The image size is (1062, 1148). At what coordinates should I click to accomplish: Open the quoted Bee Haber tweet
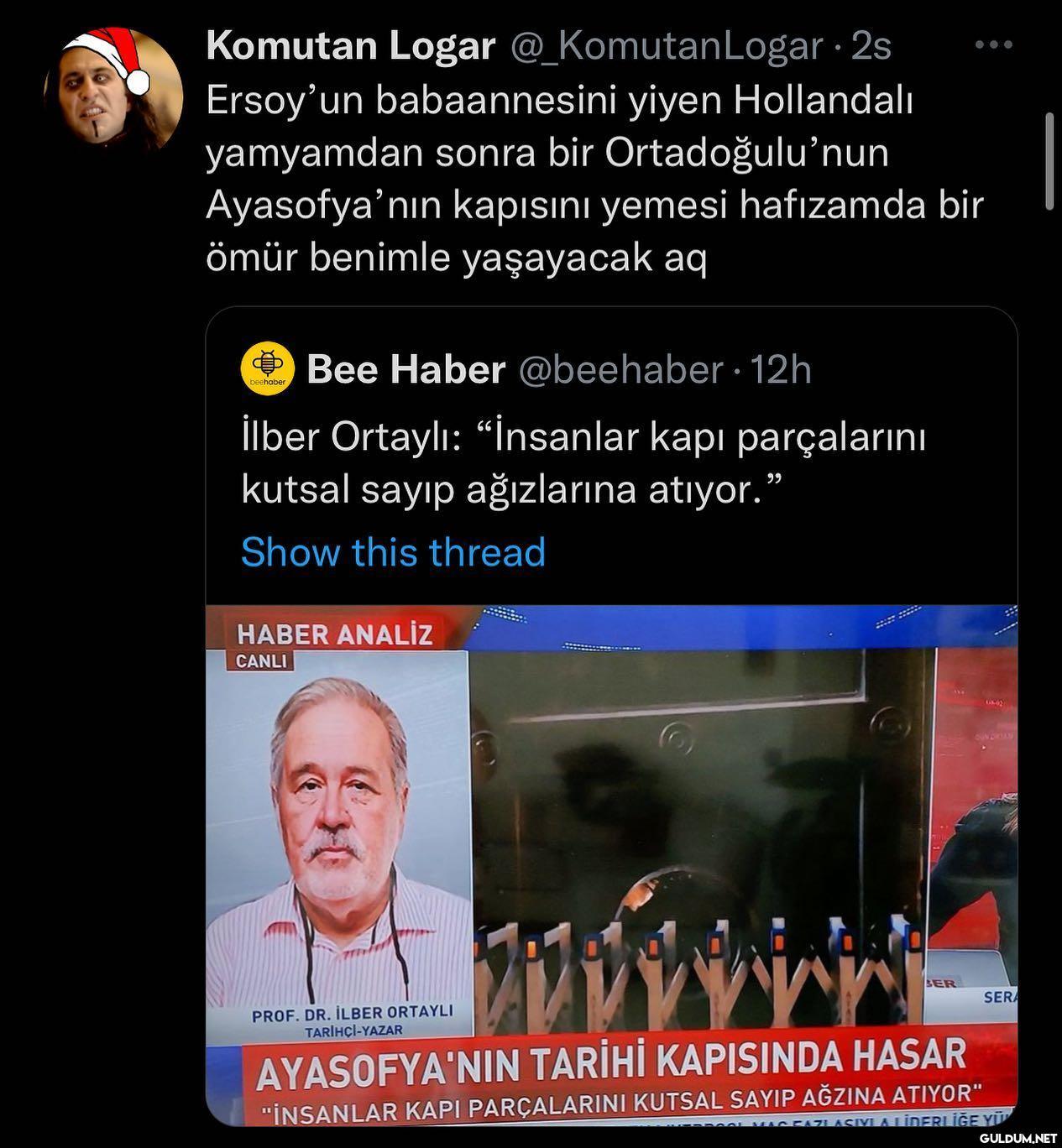[x=583, y=462]
